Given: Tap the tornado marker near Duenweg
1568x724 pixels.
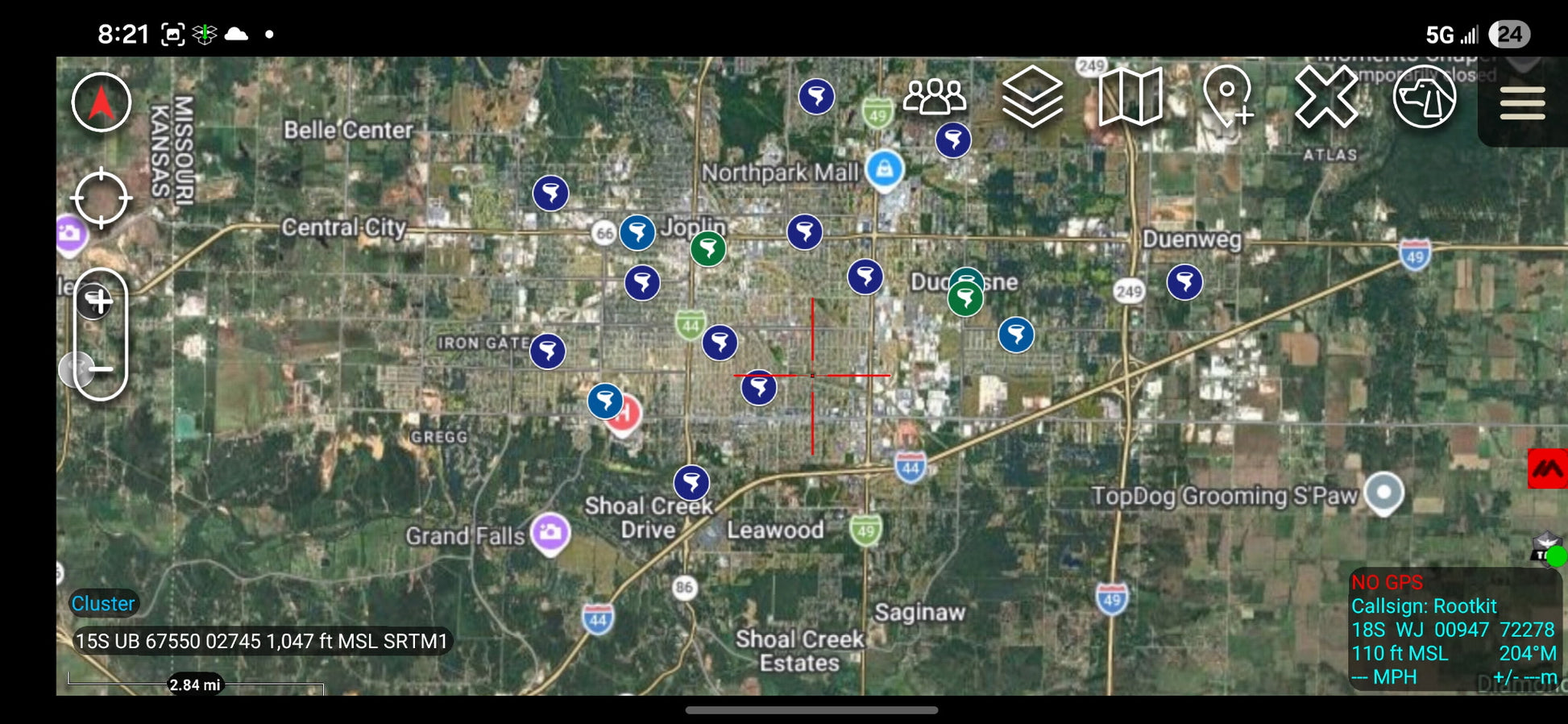Looking at the screenshot, I should tap(1184, 282).
